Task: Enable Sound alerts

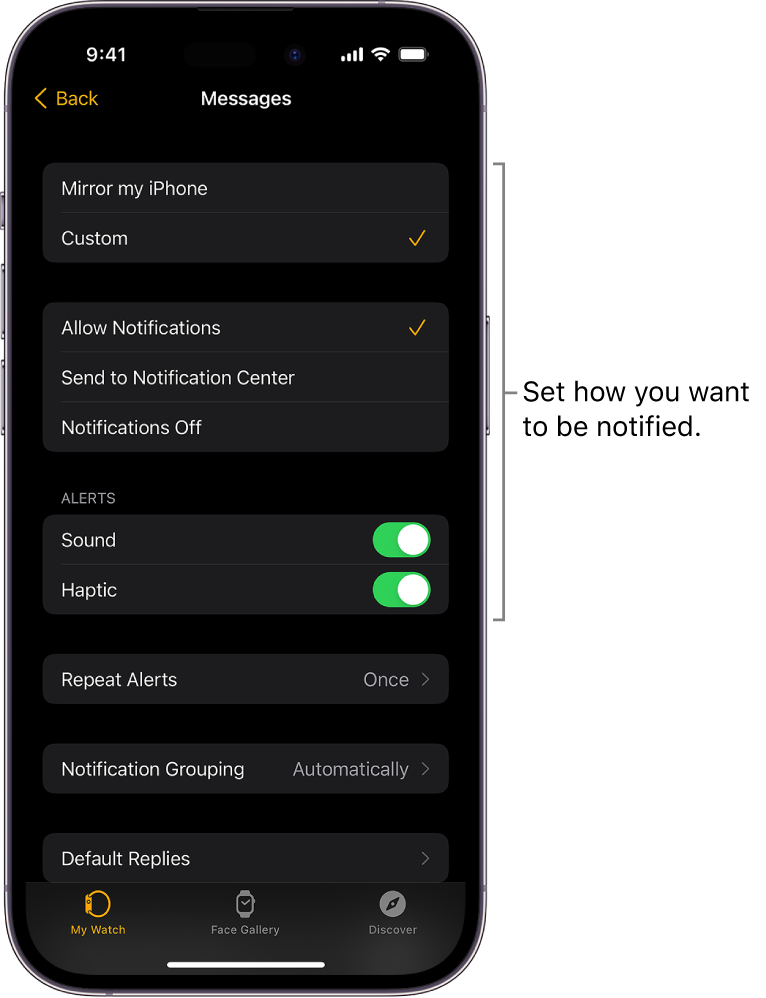Action: (401, 540)
